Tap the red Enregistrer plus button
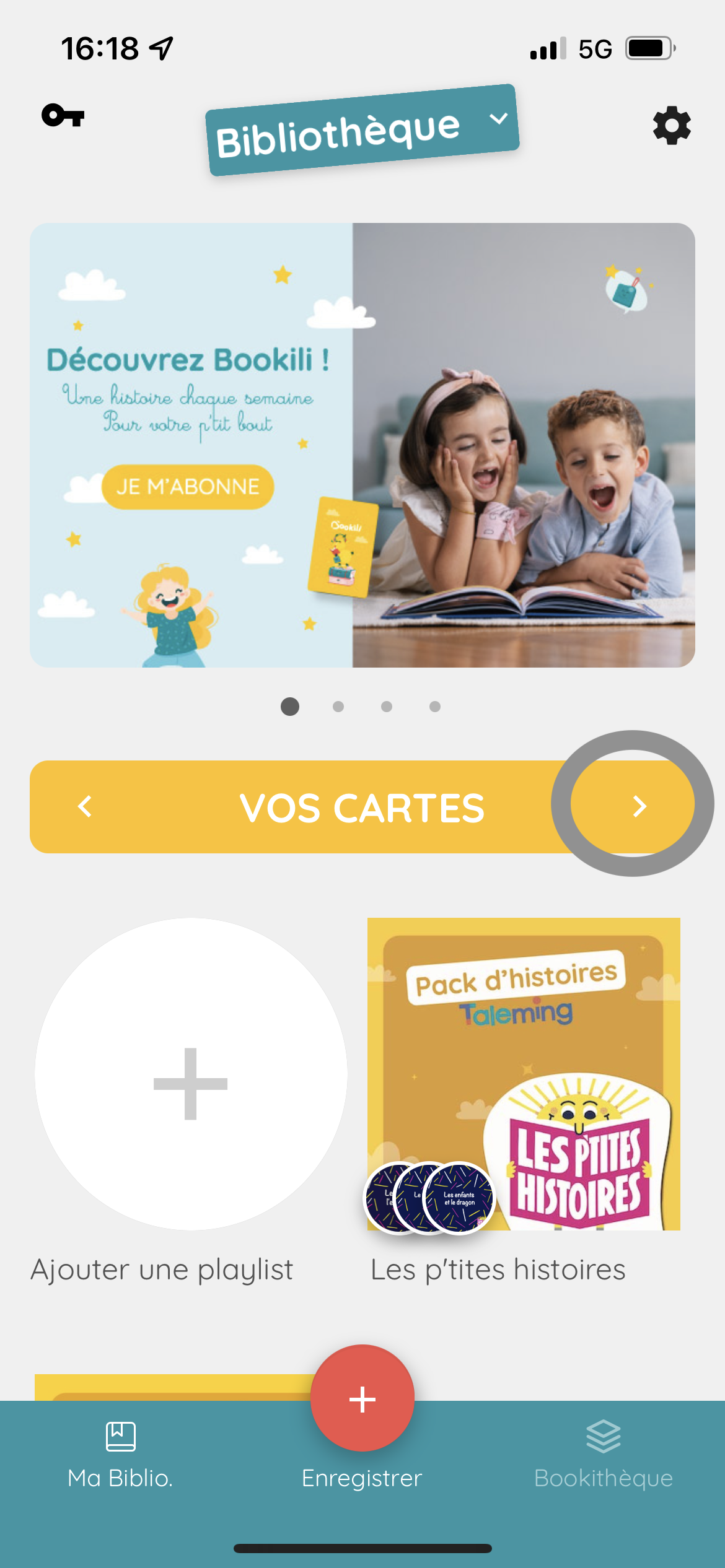Screen dimensions: 725x1568 click(362, 1398)
